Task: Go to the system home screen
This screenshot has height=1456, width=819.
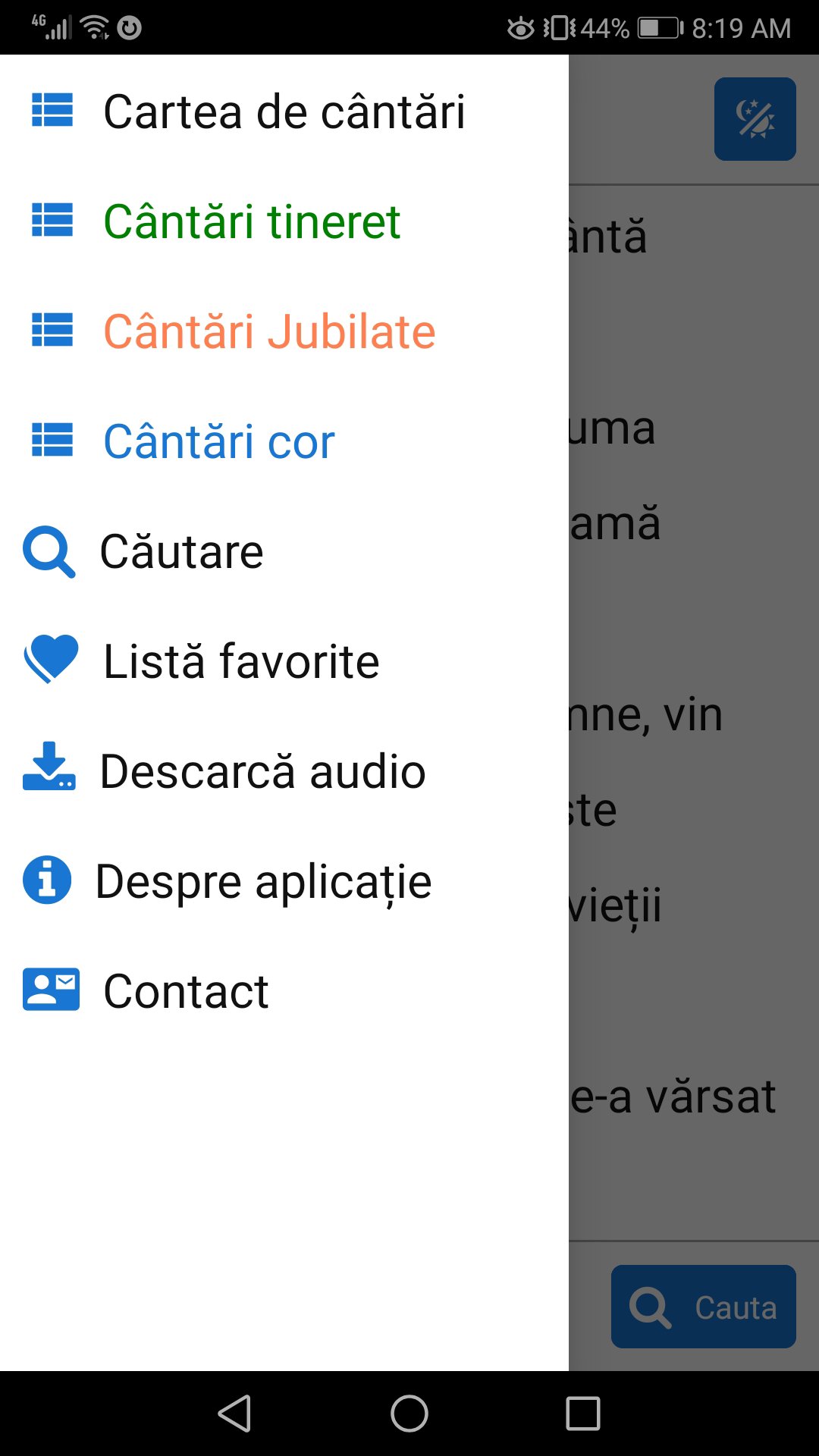Action: [409, 1414]
